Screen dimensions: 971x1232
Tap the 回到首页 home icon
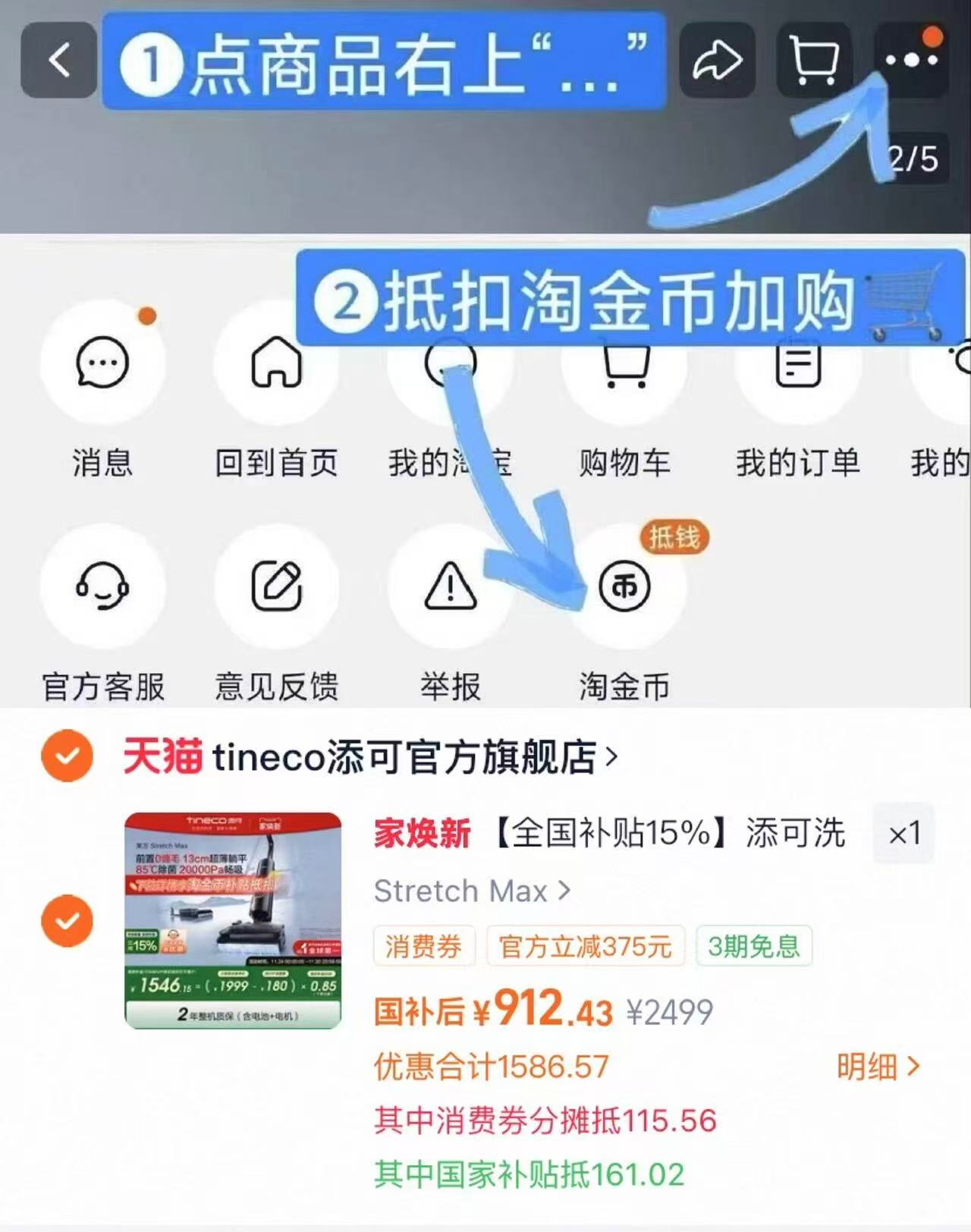(276, 364)
